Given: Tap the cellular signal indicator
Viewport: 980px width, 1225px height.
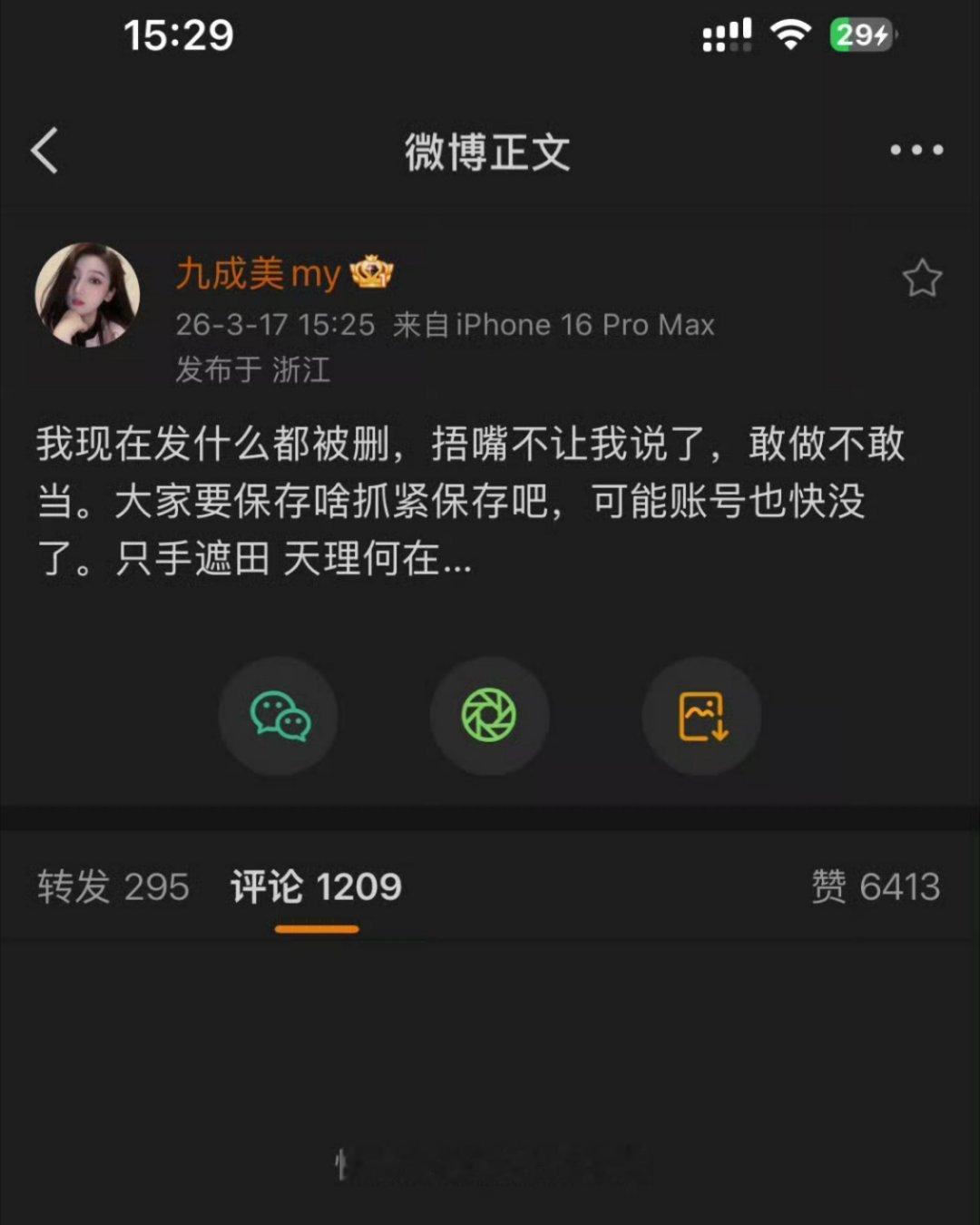Looking at the screenshot, I should [x=725, y=34].
